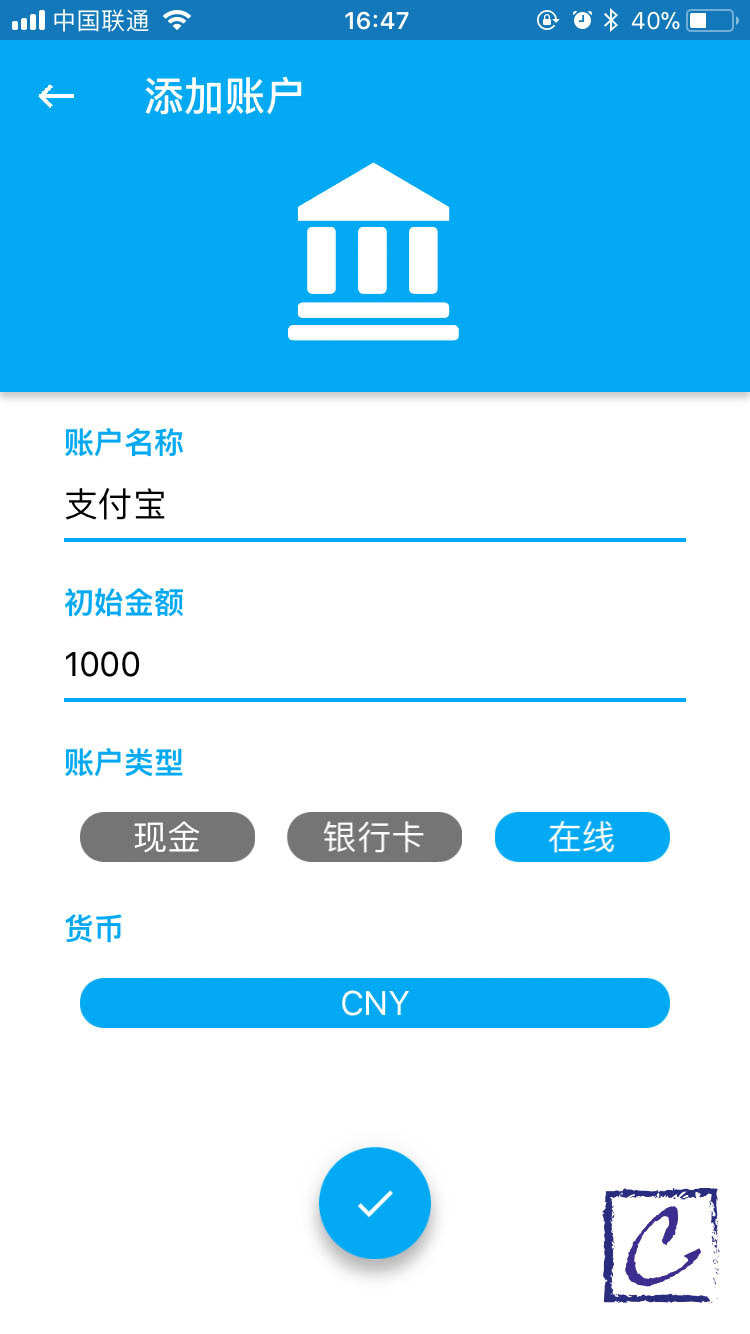Open the CNY currency selector
750x1334 pixels.
coord(374,1003)
